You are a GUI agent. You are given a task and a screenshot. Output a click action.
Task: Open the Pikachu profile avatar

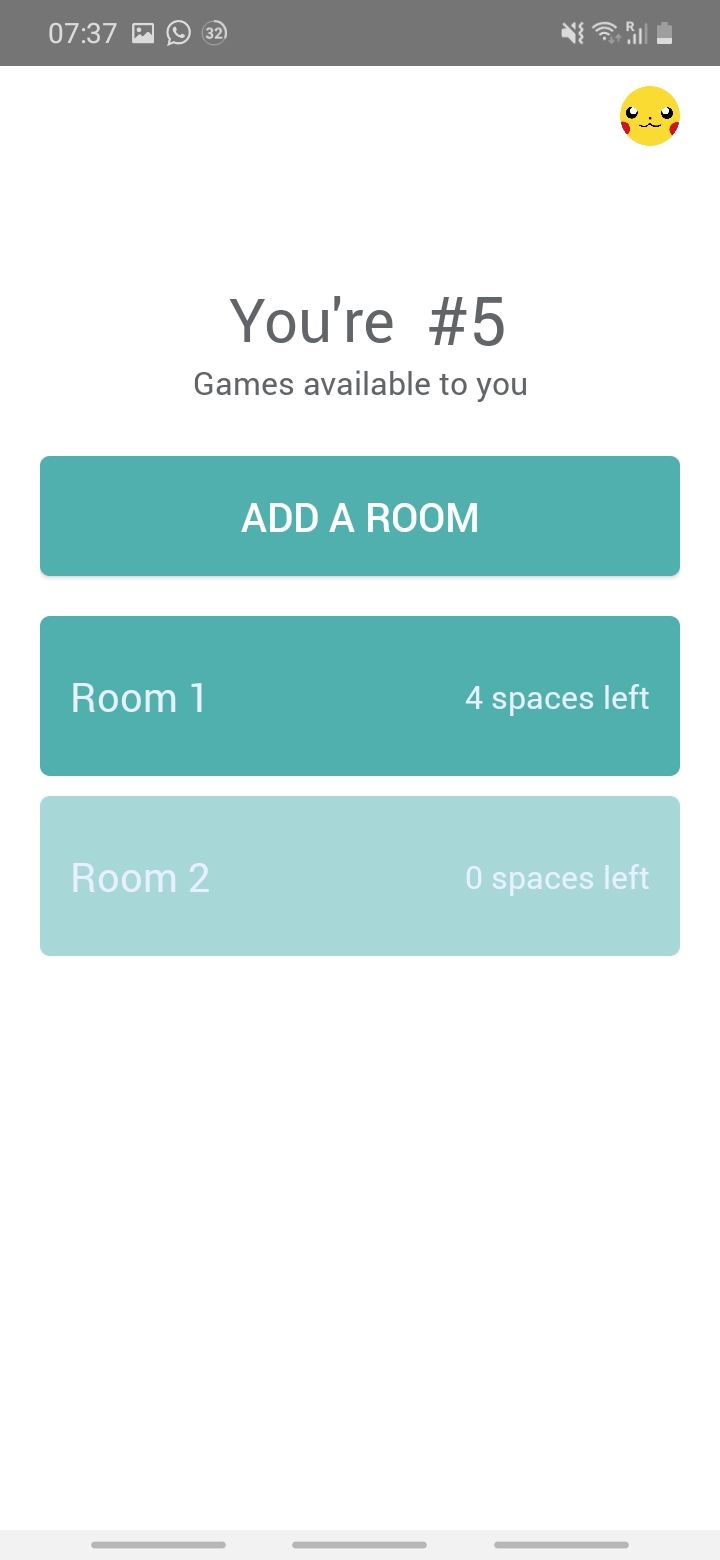click(x=650, y=116)
